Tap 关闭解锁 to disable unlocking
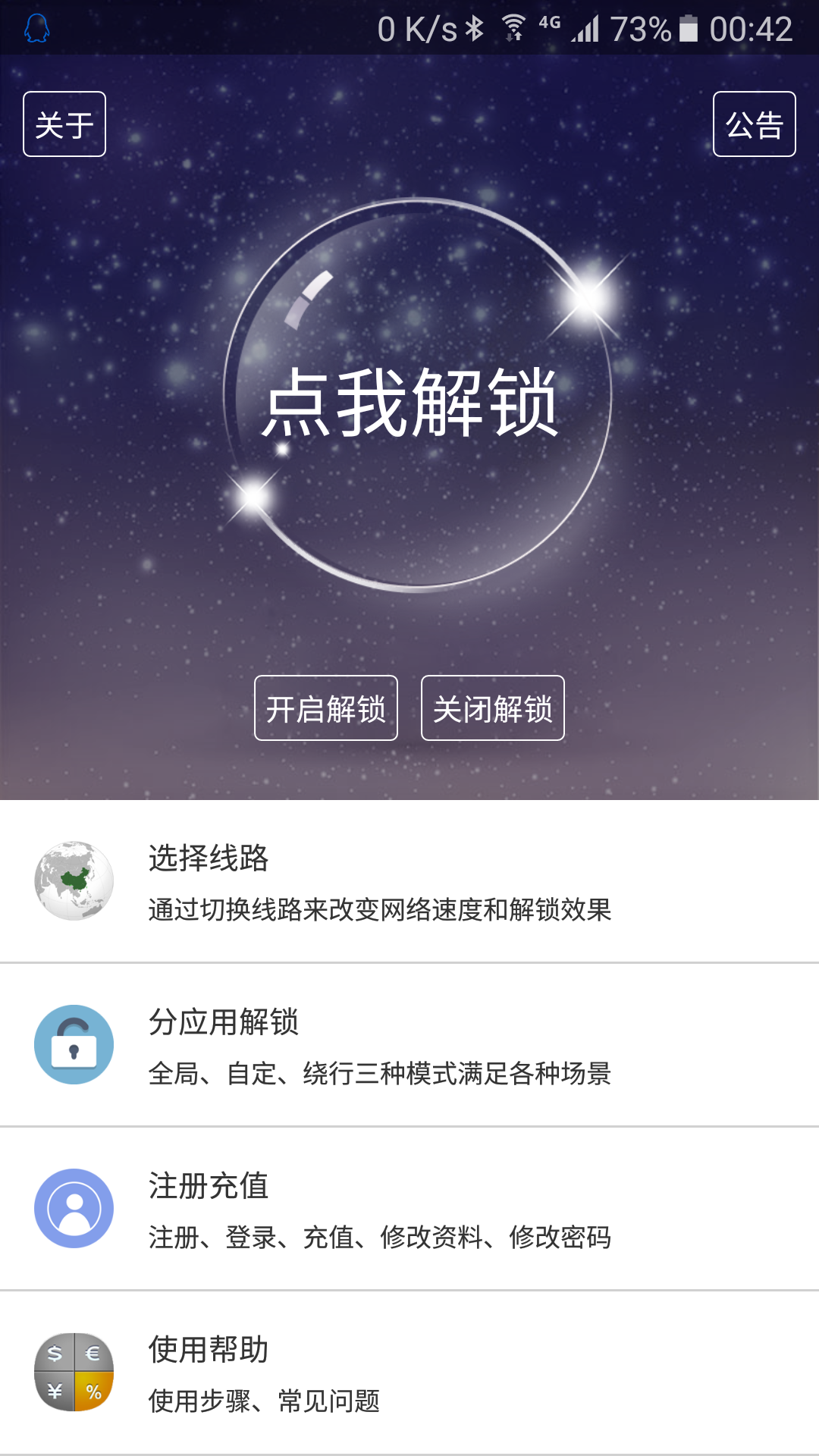 click(x=493, y=708)
